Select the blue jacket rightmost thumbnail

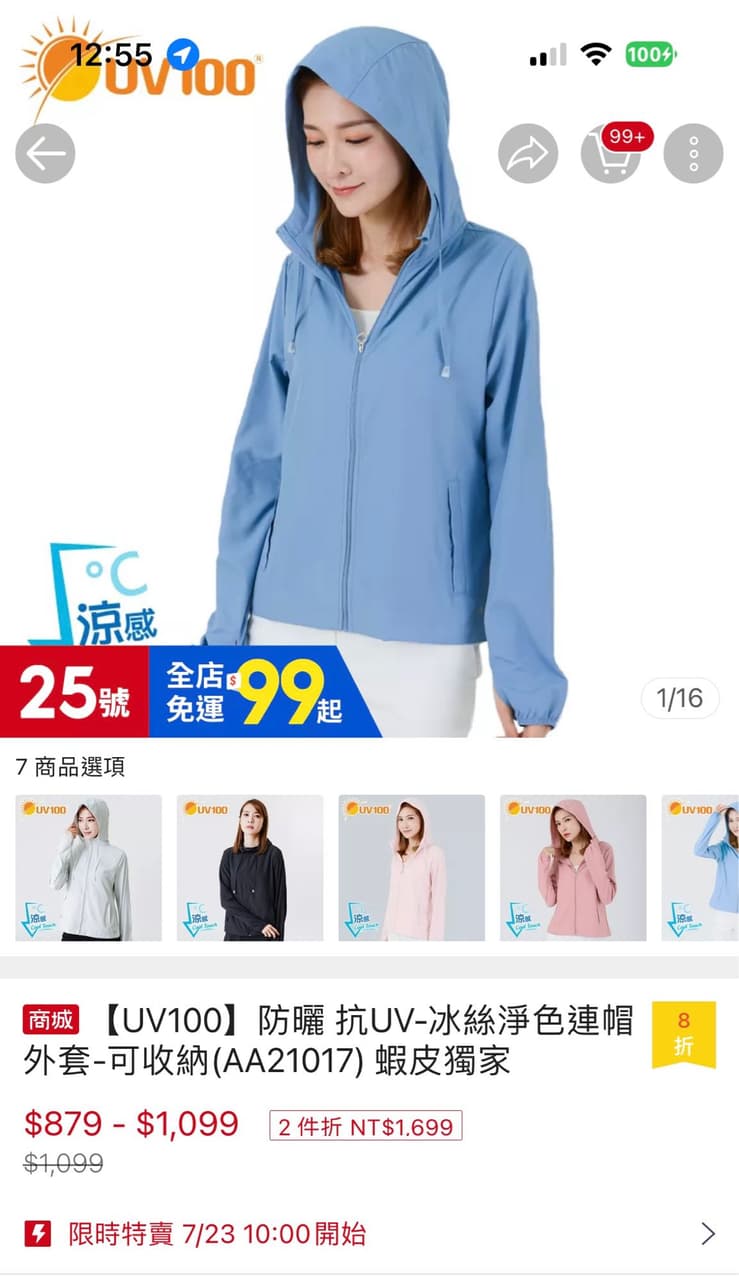click(x=705, y=868)
